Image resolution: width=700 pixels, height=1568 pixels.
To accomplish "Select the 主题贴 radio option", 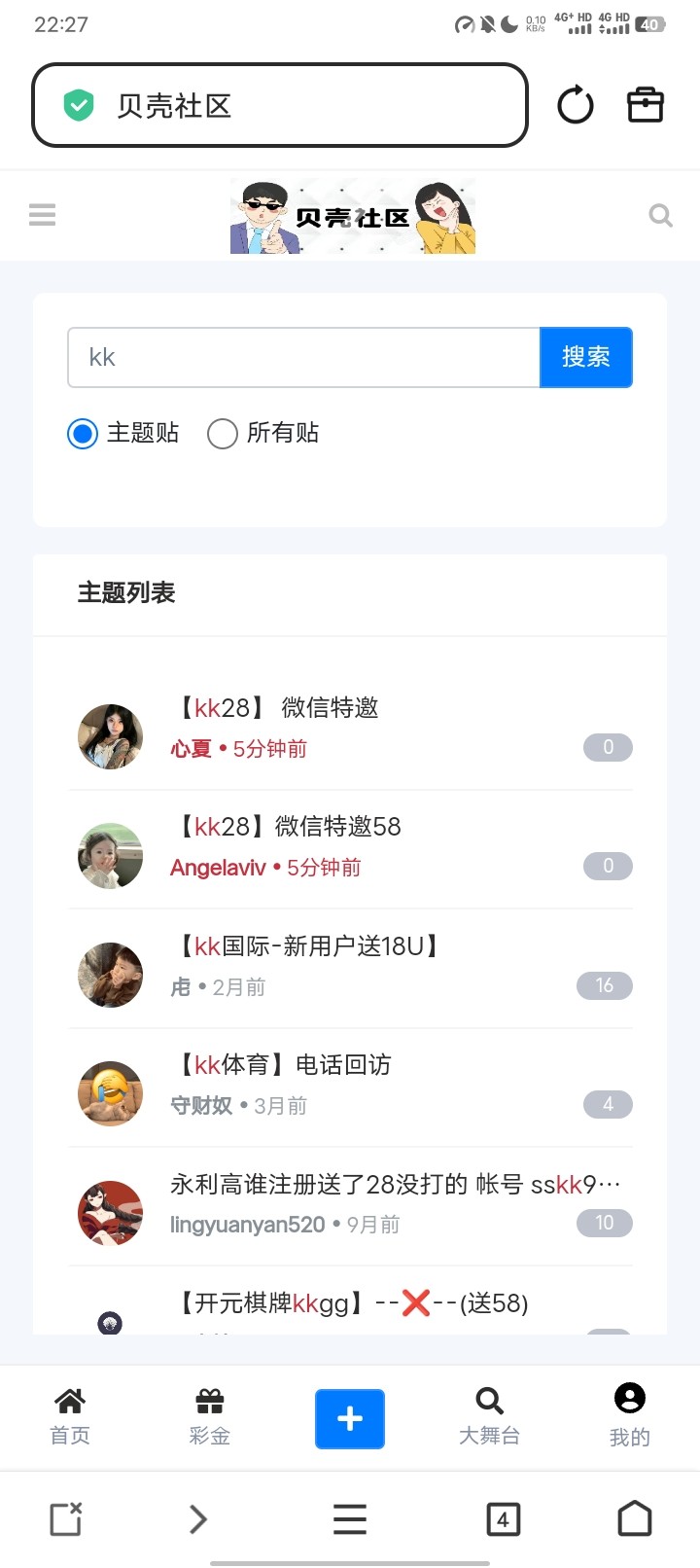I will tap(83, 434).
